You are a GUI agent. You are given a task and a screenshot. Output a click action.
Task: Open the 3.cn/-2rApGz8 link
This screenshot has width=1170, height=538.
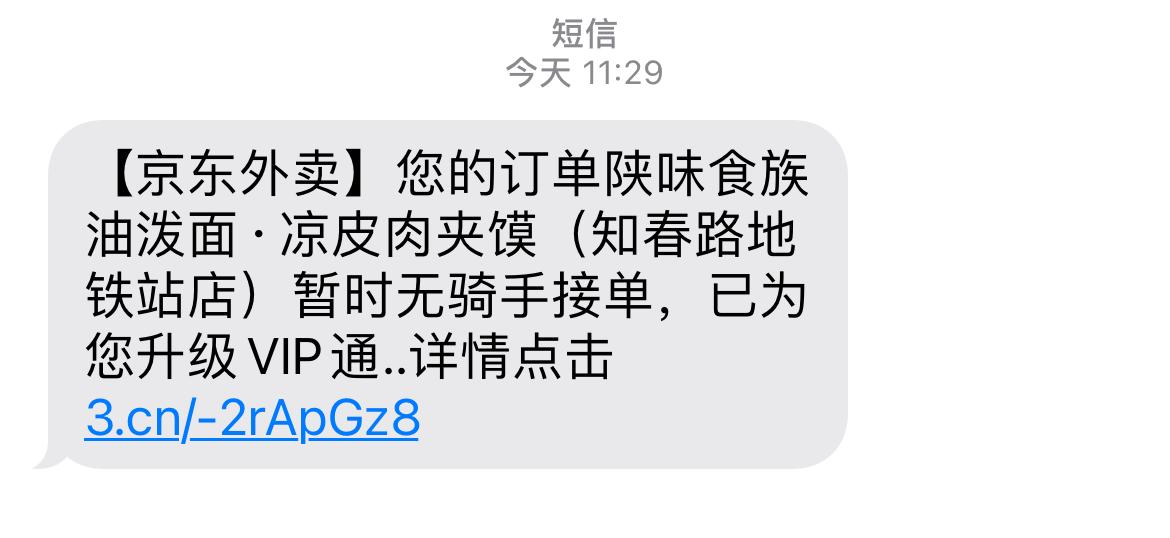(252, 419)
